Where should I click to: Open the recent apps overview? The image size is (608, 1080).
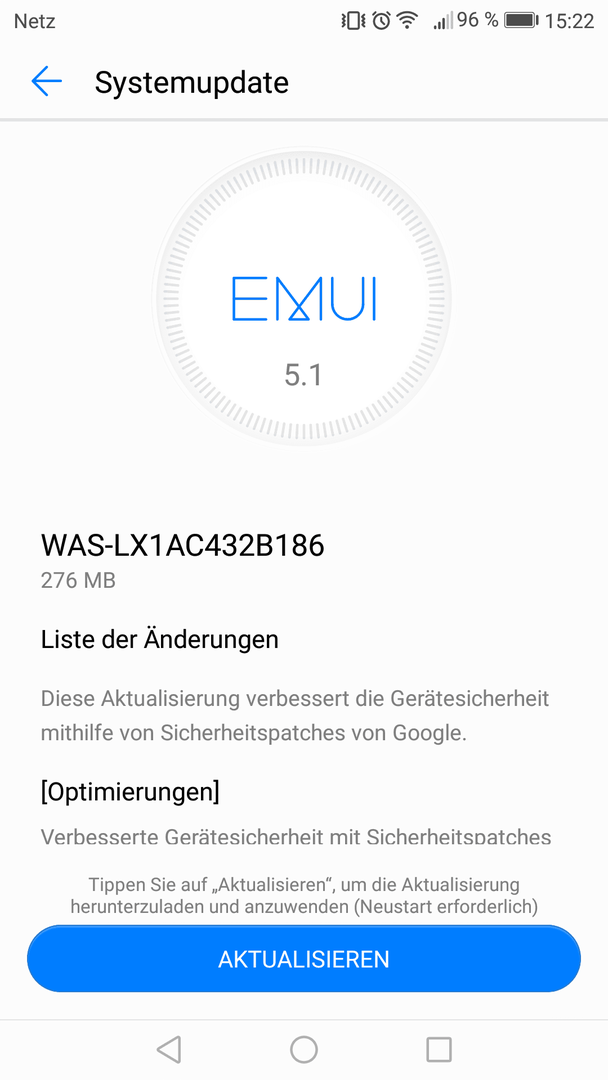coord(439,1049)
